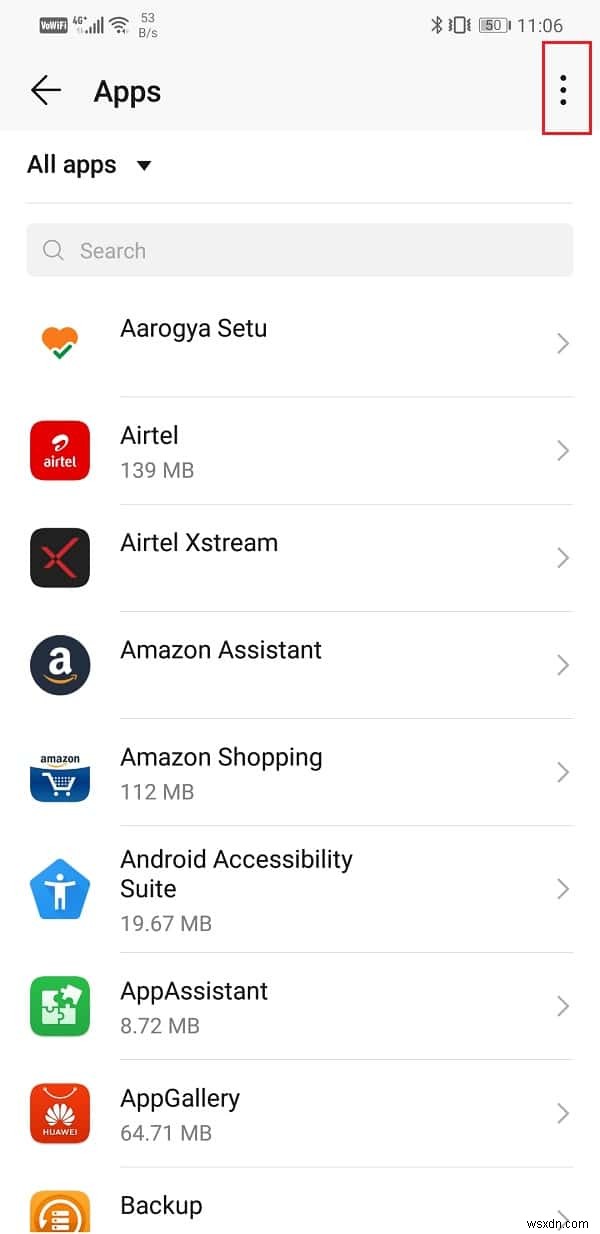Image resolution: width=600 pixels, height=1234 pixels.
Task: View AppGallery app details
Action: tap(300, 1113)
